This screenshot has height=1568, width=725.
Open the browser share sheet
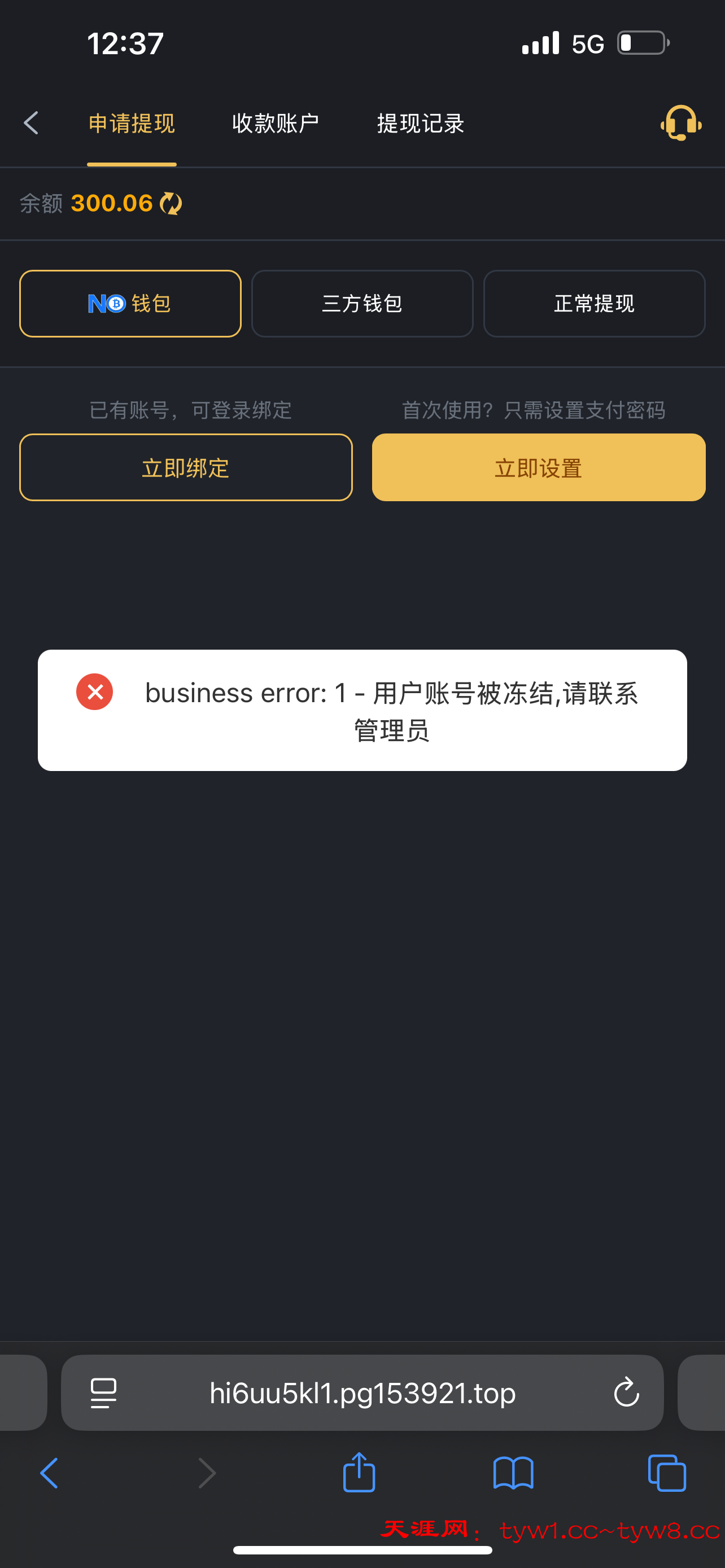click(x=359, y=1473)
